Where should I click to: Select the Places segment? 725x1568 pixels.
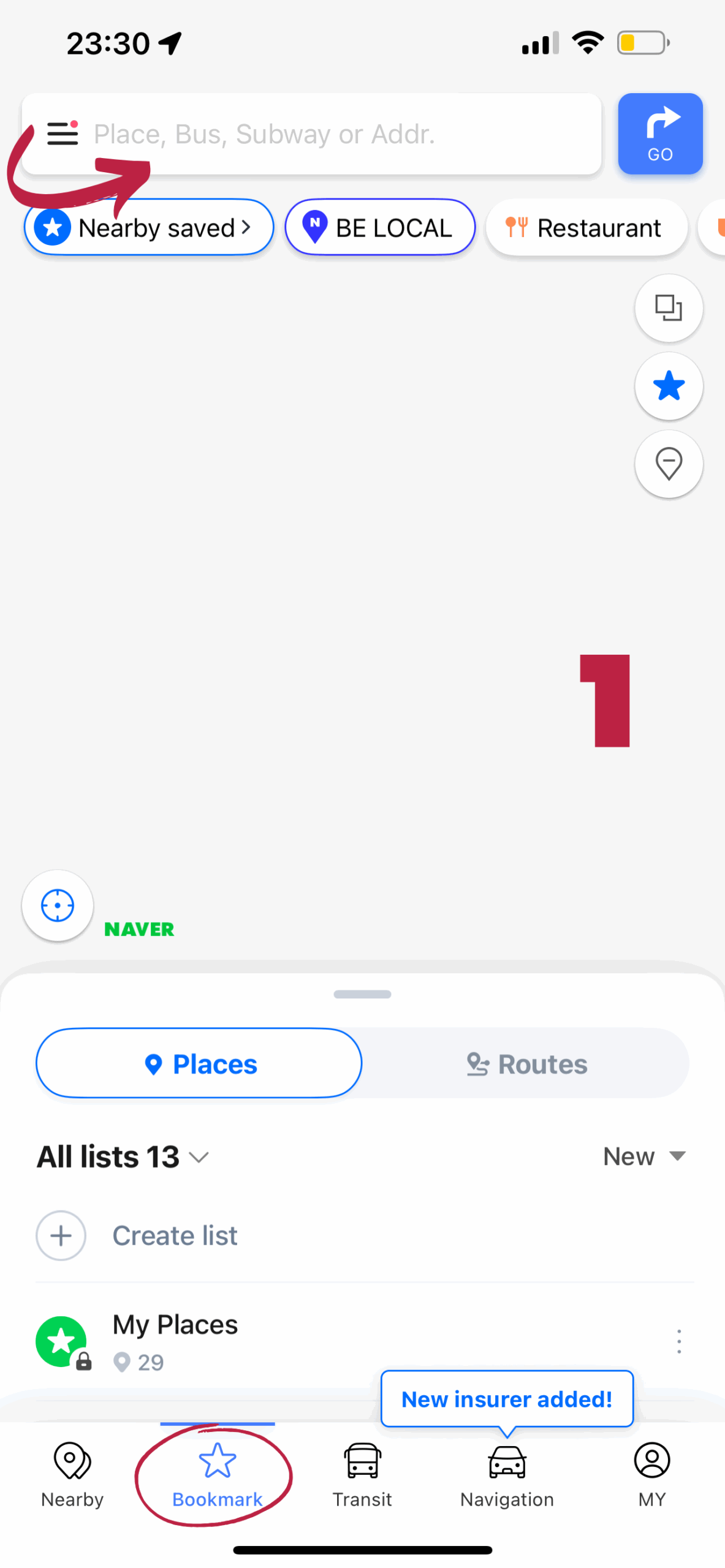coord(199,1065)
